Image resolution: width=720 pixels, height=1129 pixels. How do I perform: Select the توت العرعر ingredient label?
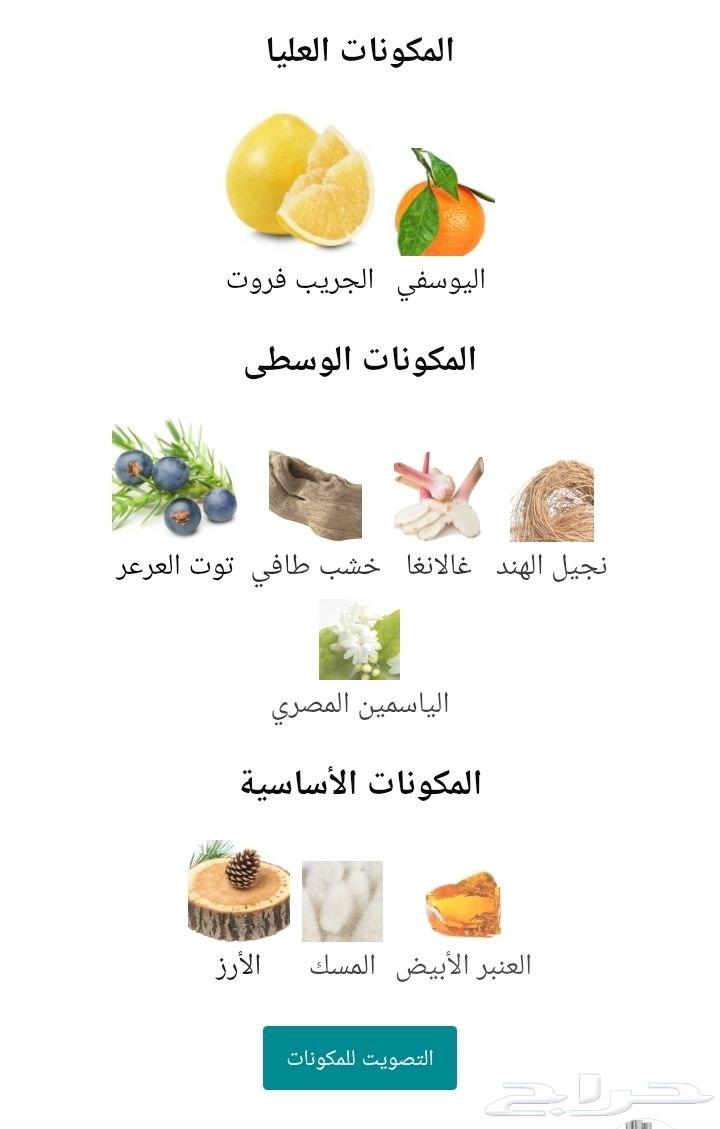coord(170,565)
